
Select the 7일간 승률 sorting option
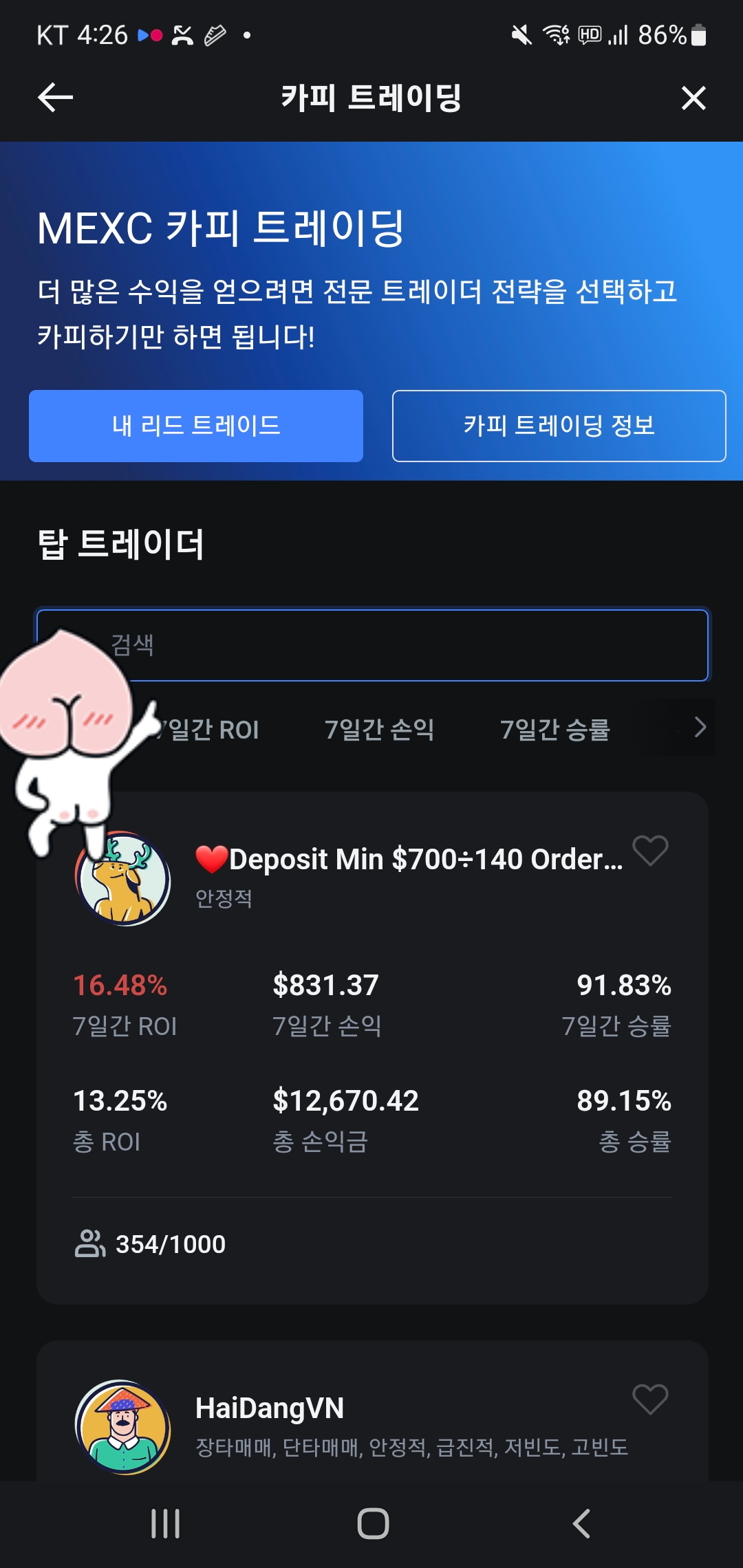click(557, 730)
